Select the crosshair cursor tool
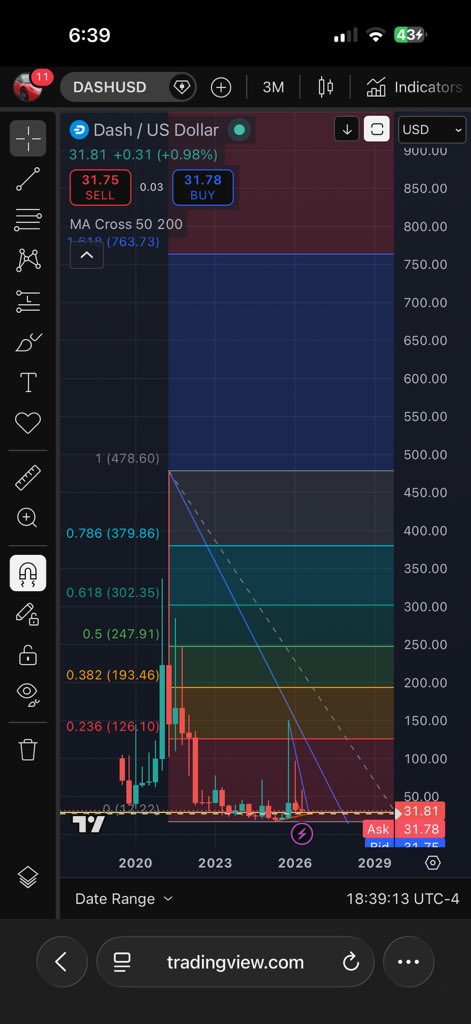 pos(27,138)
